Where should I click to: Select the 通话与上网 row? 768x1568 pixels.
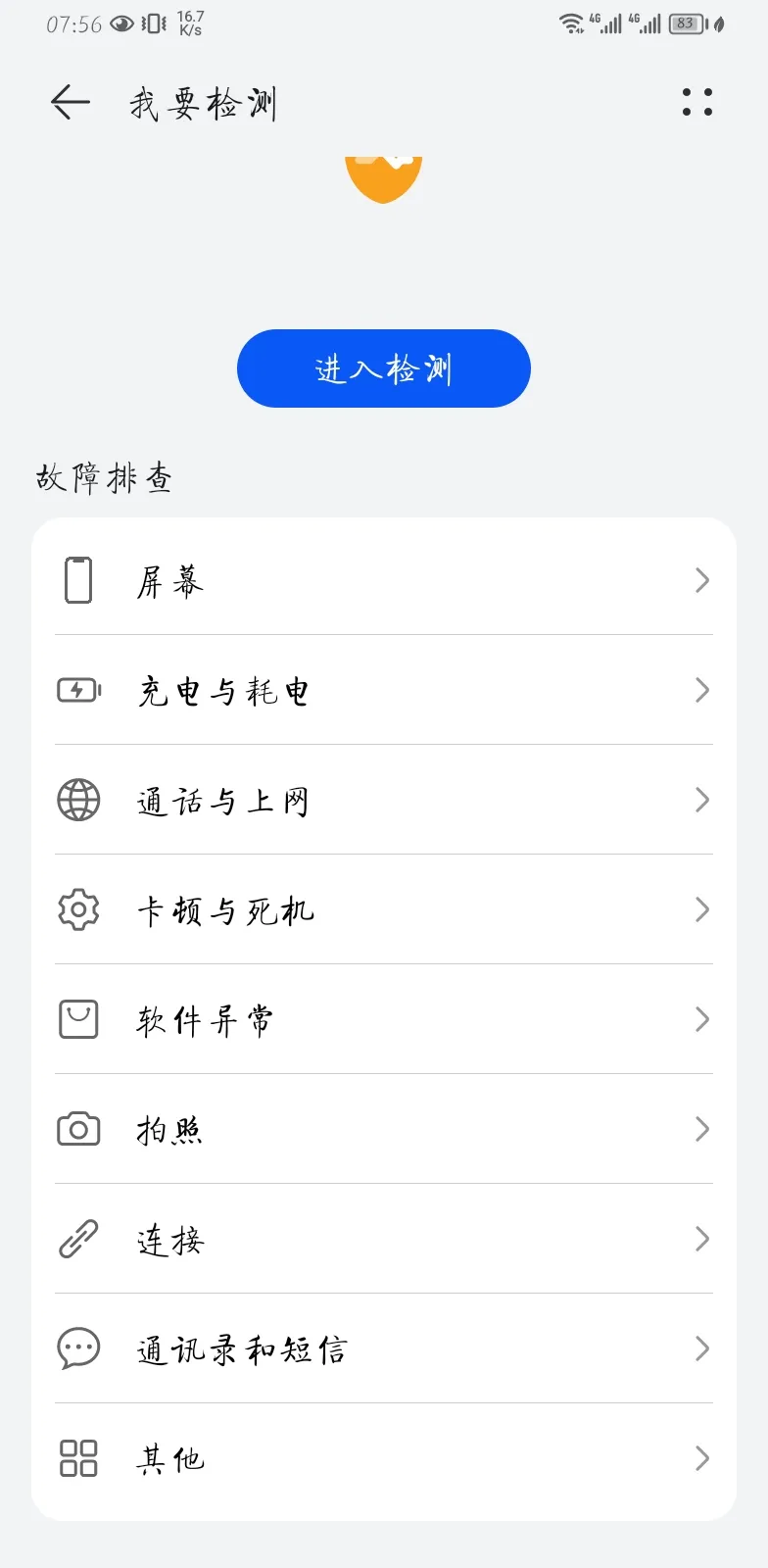(x=384, y=800)
